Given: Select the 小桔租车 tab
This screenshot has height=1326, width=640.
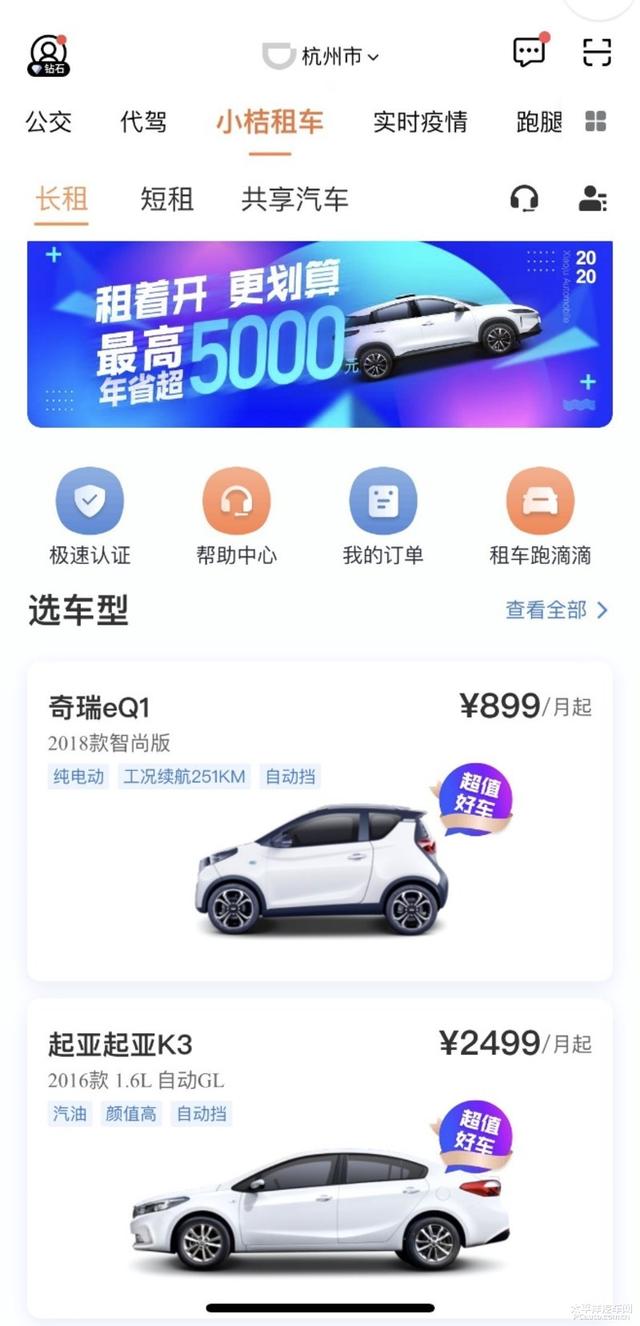Looking at the screenshot, I should [x=270, y=123].
